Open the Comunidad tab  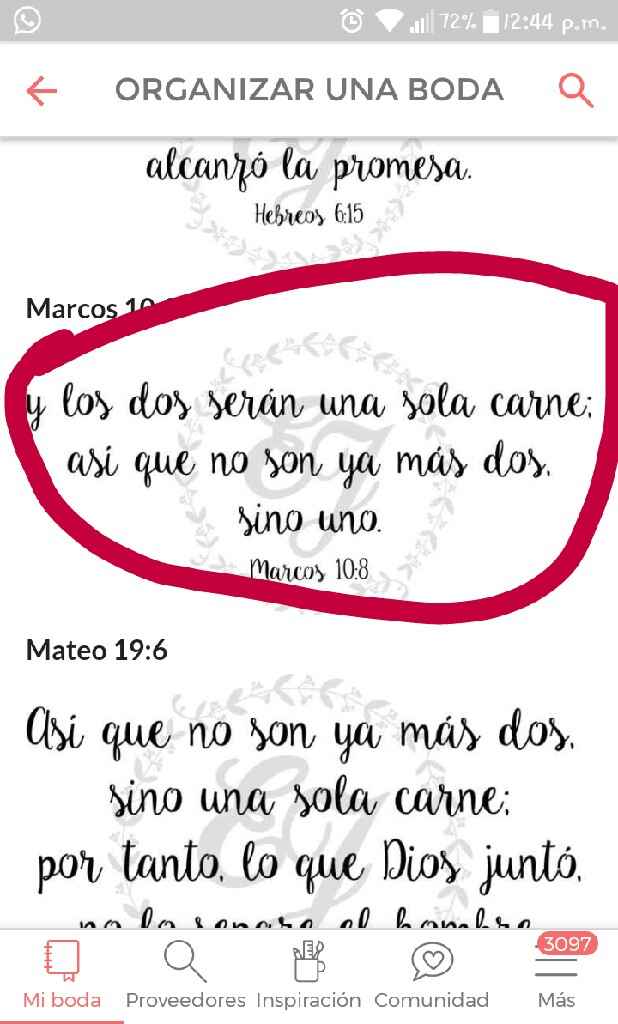click(432, 975)
